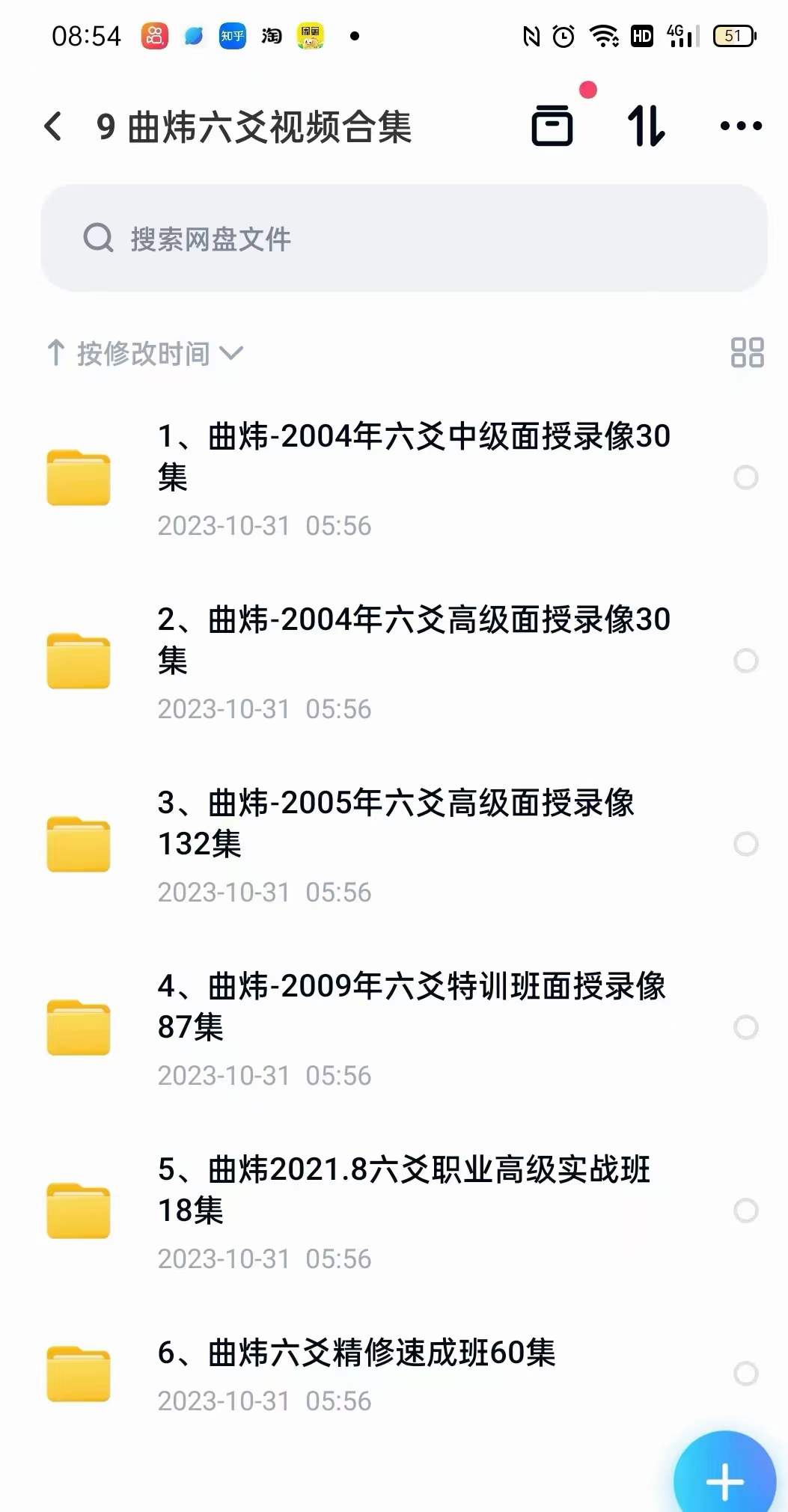The width and height of the screenshot is (788, 1512).
Task: Switch to grid view layout
Action: click(x=747, y=352)
